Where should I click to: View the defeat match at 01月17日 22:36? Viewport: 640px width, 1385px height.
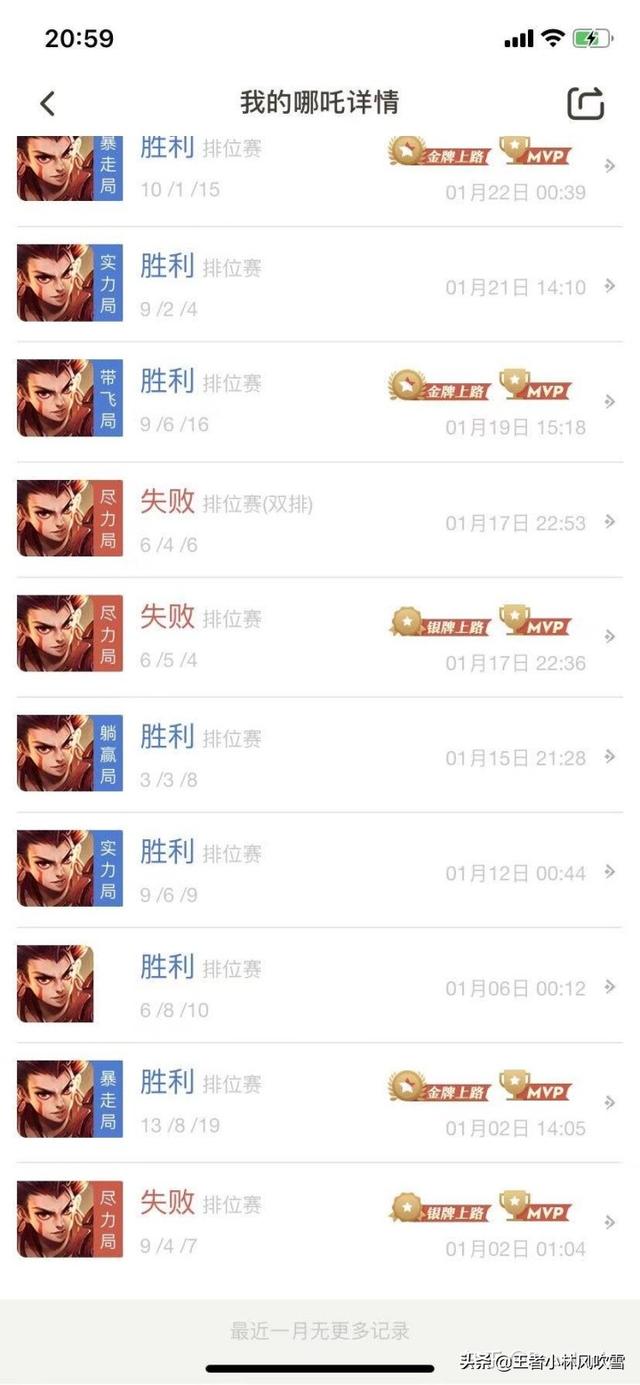tap(320, 636)
